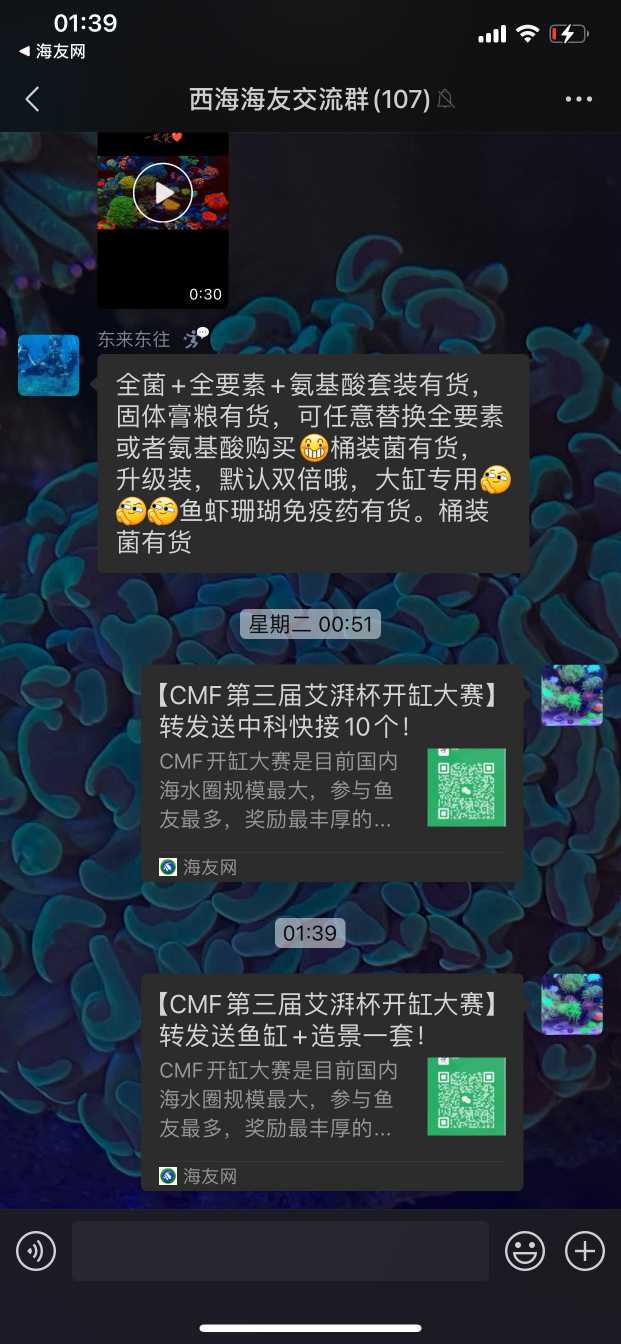Image resolution: width=621 pixels, height=1344 pixels.
Task: Return to the 海友网 app
Action: 52,52
